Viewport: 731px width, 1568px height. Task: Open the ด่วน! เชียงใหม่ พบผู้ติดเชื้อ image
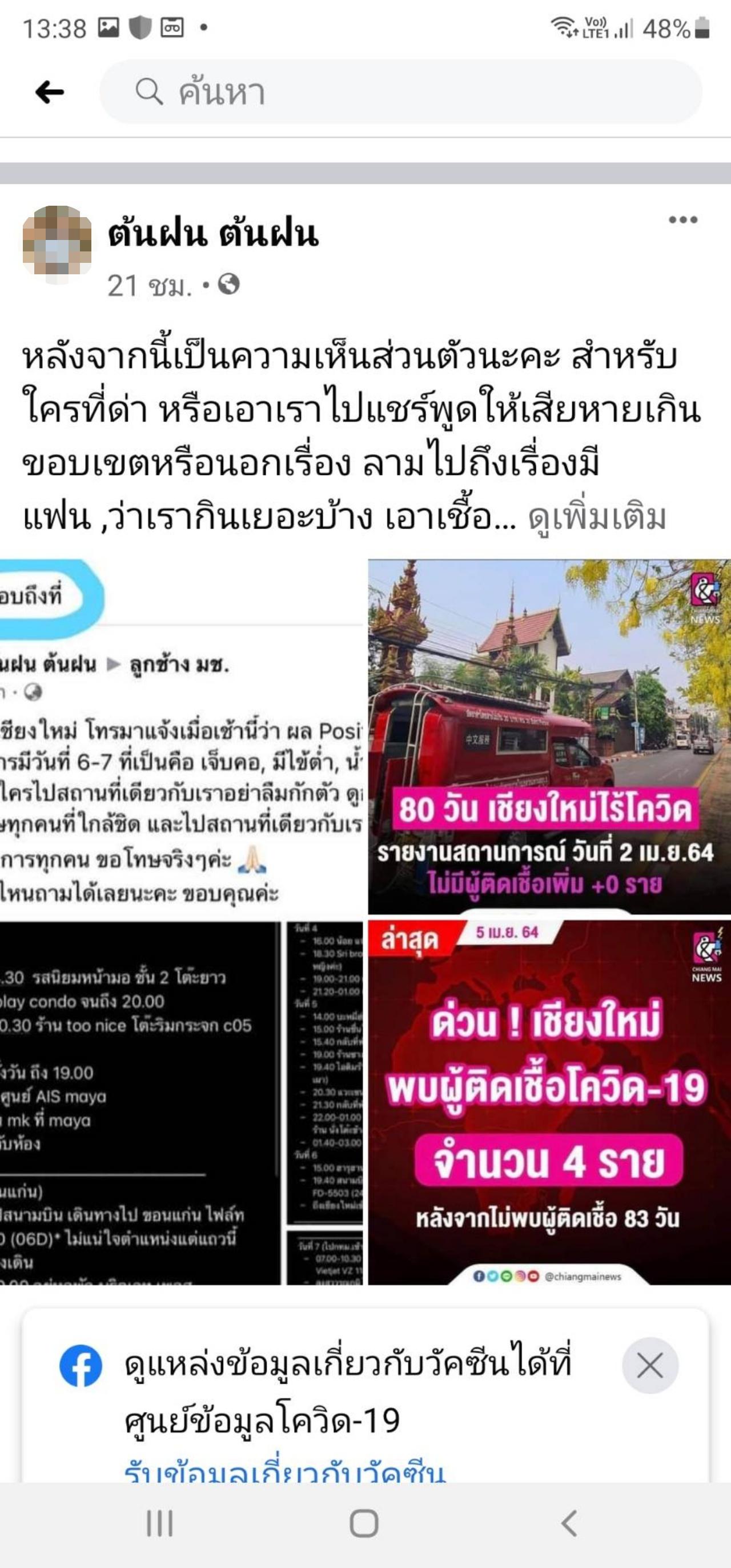pos(549,1102)
